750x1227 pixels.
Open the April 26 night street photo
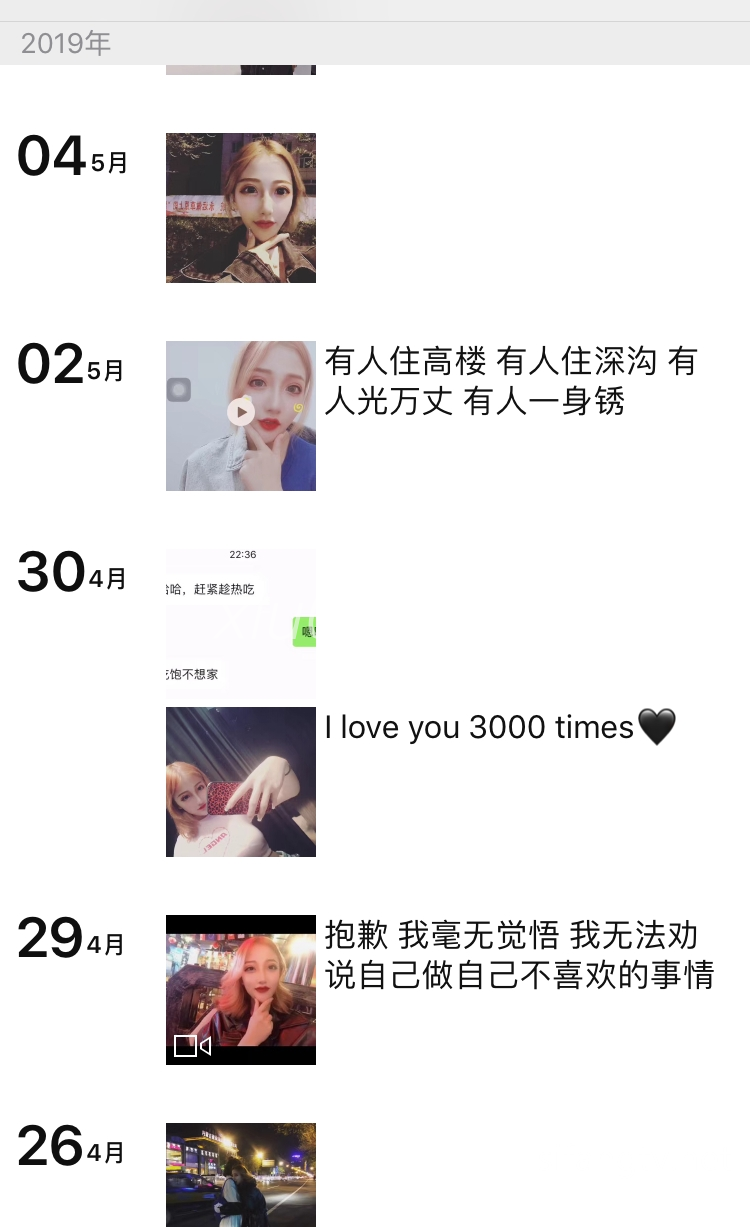(240, 1174)
